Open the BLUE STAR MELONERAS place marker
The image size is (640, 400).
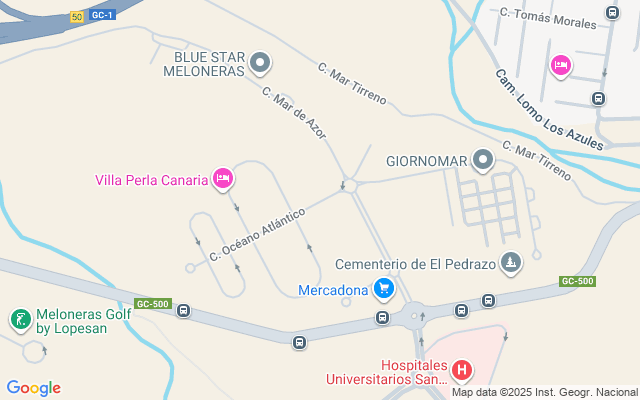[260, 64]
